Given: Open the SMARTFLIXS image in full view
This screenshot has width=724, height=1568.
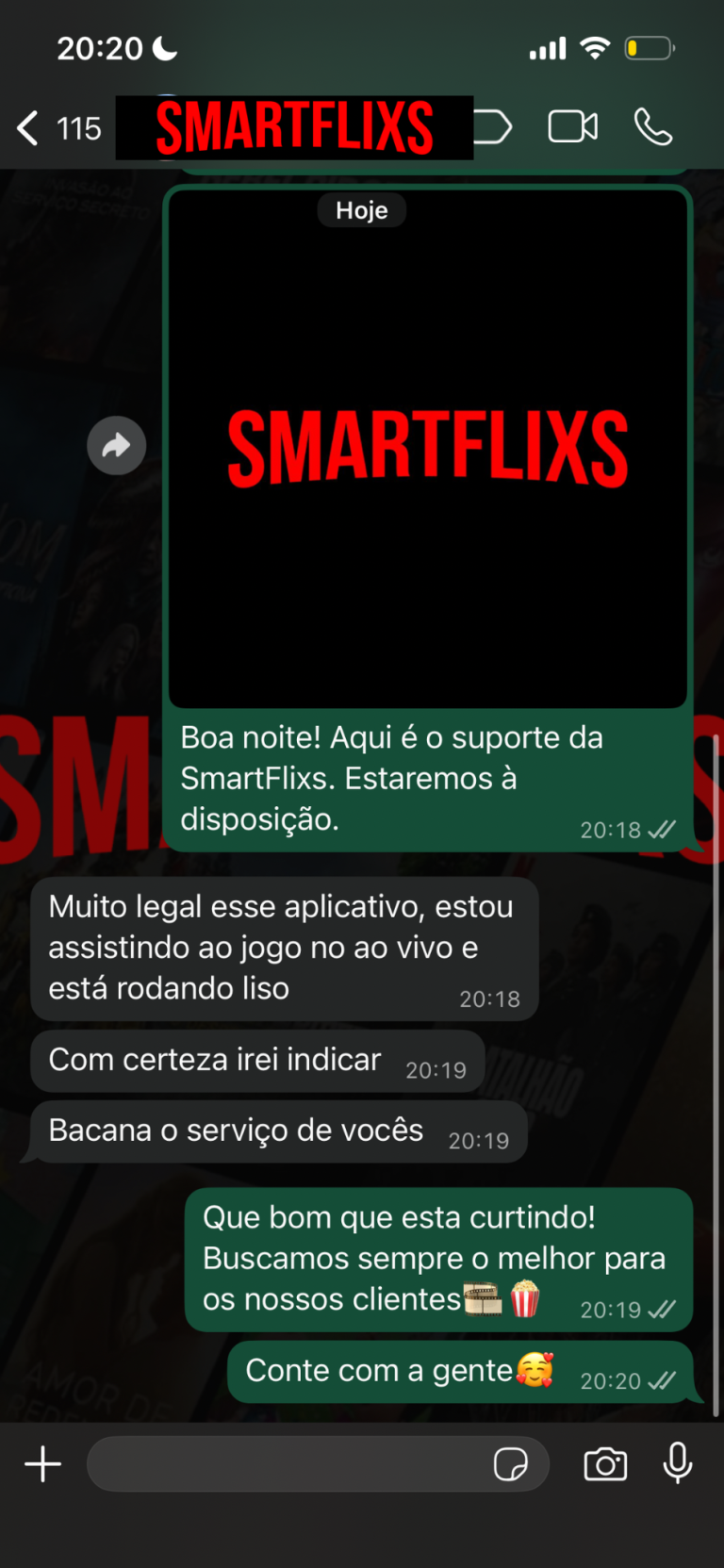Looking at the screenshot, I should pyautogui.click(x=427, y=450).
